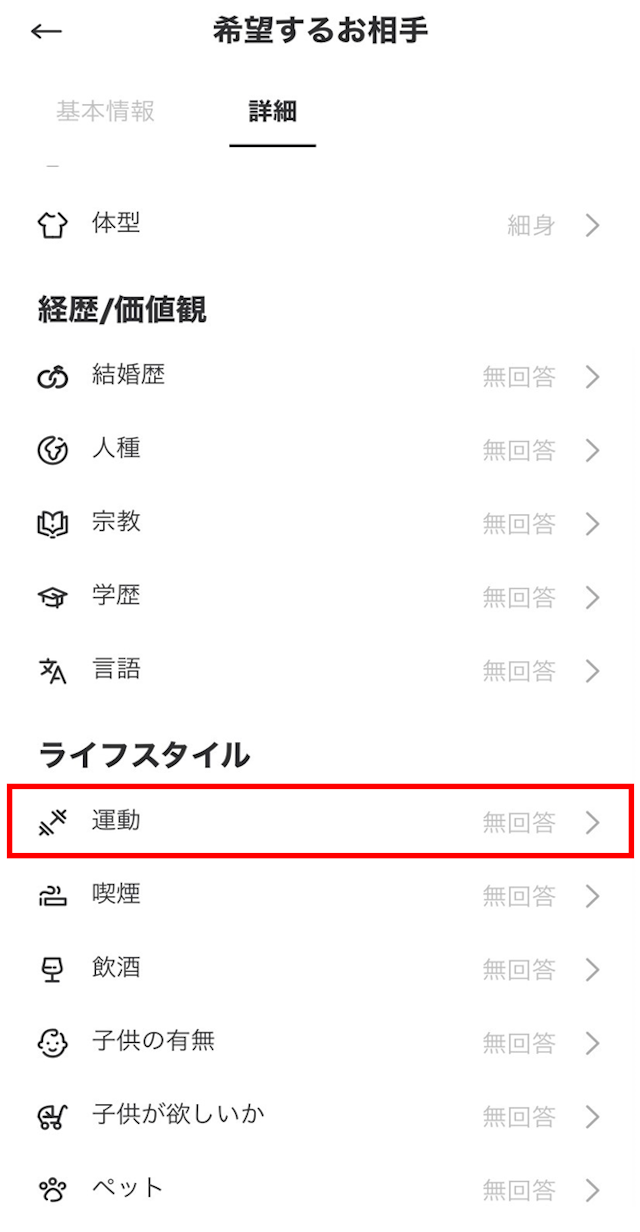Screen dimensions: 640x1232
Task: Tap the 運動 lifestyle row
Action: 320,822
